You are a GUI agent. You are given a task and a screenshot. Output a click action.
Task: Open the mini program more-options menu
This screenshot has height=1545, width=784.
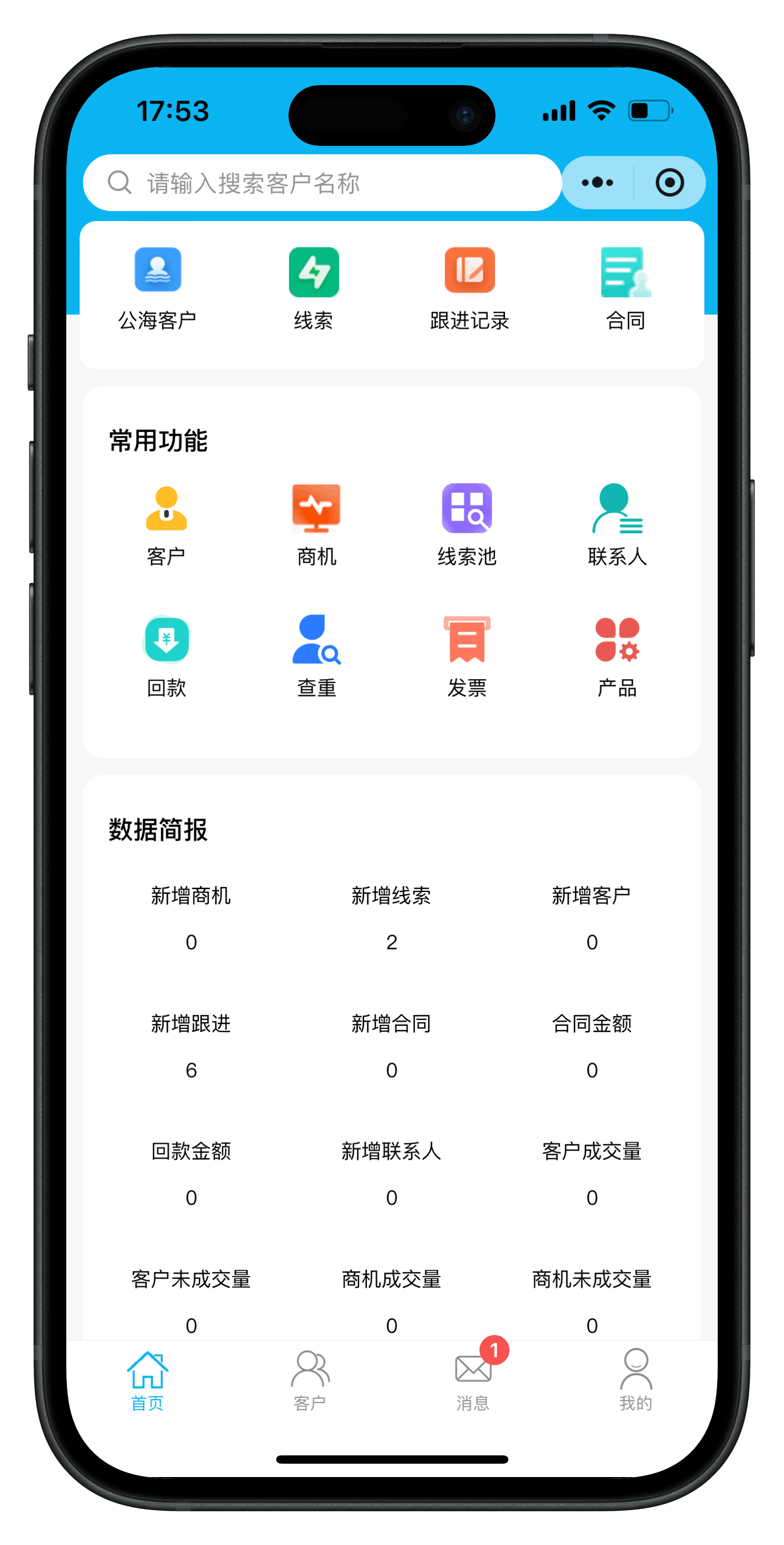(597, 183)
